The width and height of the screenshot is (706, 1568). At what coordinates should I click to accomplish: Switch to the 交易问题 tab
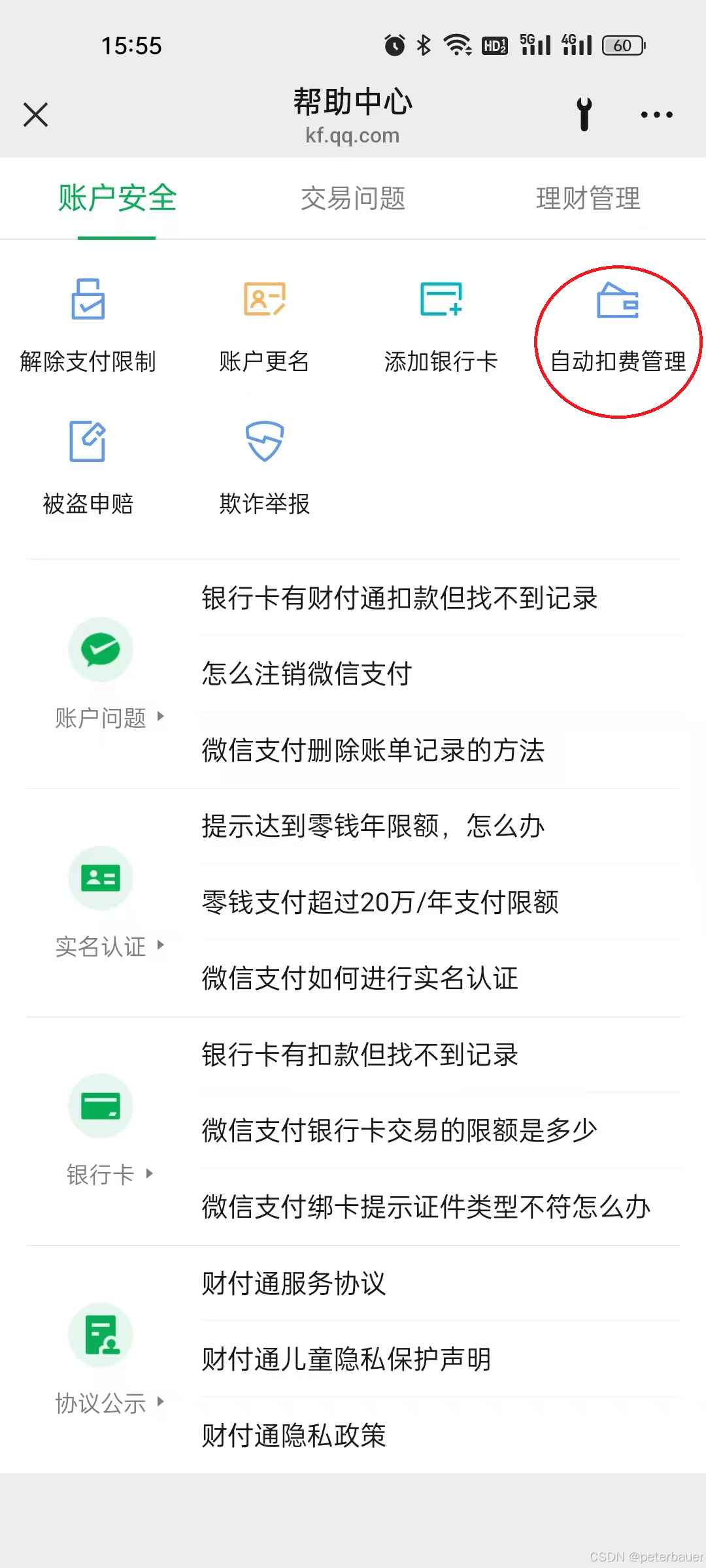pos(353,198)
